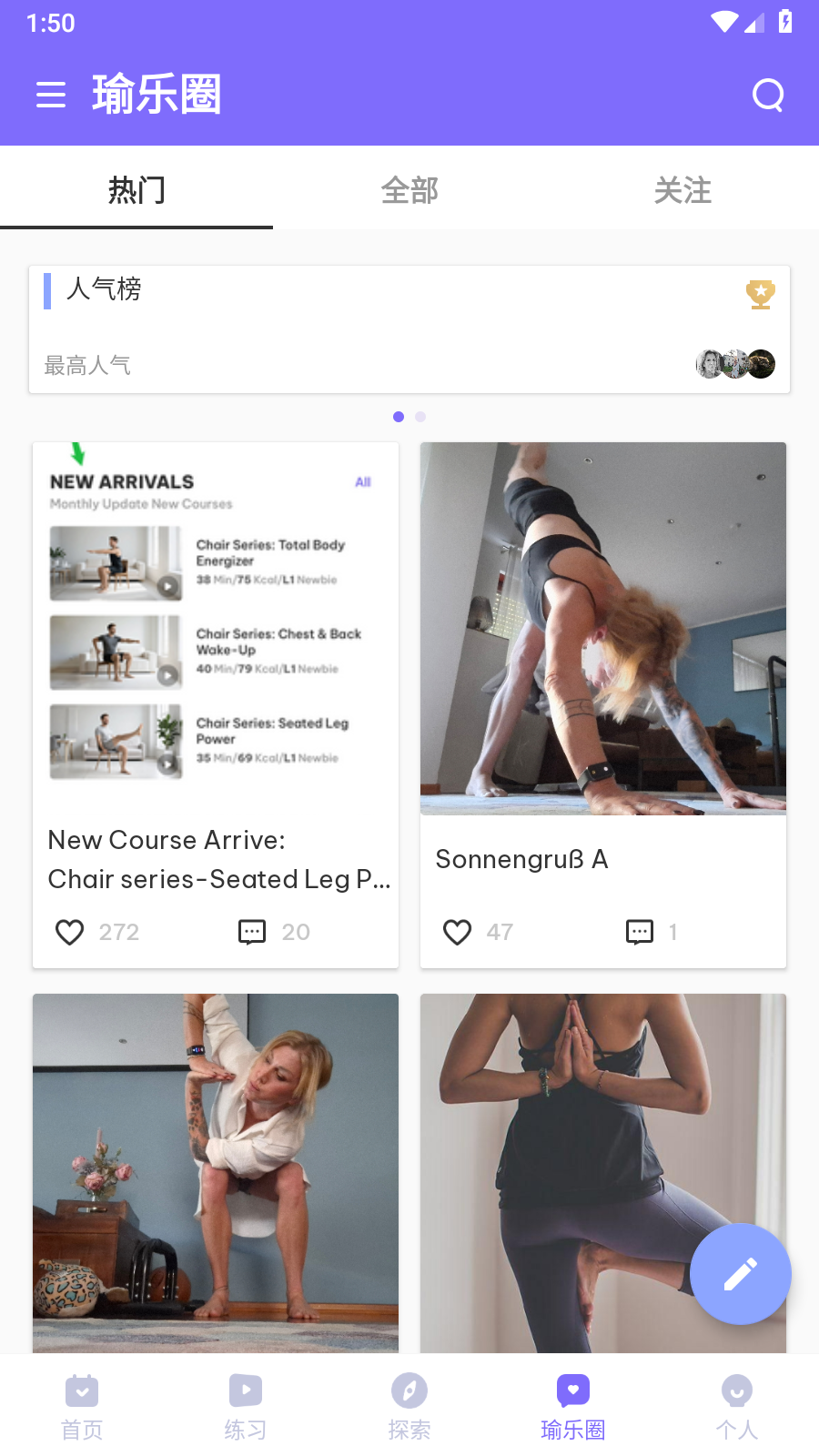Image resolution: width=819 pixels, height=1456 pixels.
Task: Open the Sonnengruß A post
Action: (x=603, y=705)
